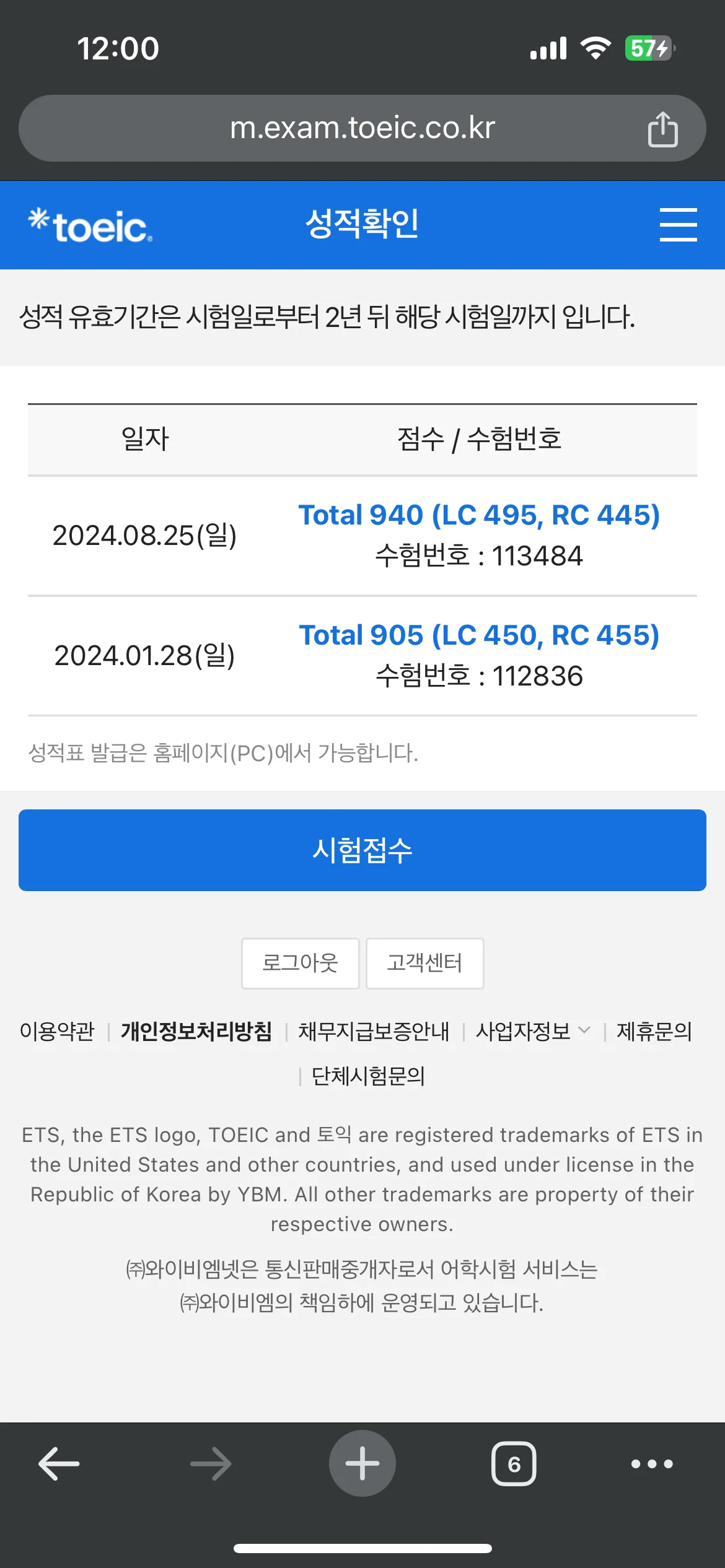Open 고객센터 customer center
This screenshot has height=1568, width=725.
[x=424, y=964]
